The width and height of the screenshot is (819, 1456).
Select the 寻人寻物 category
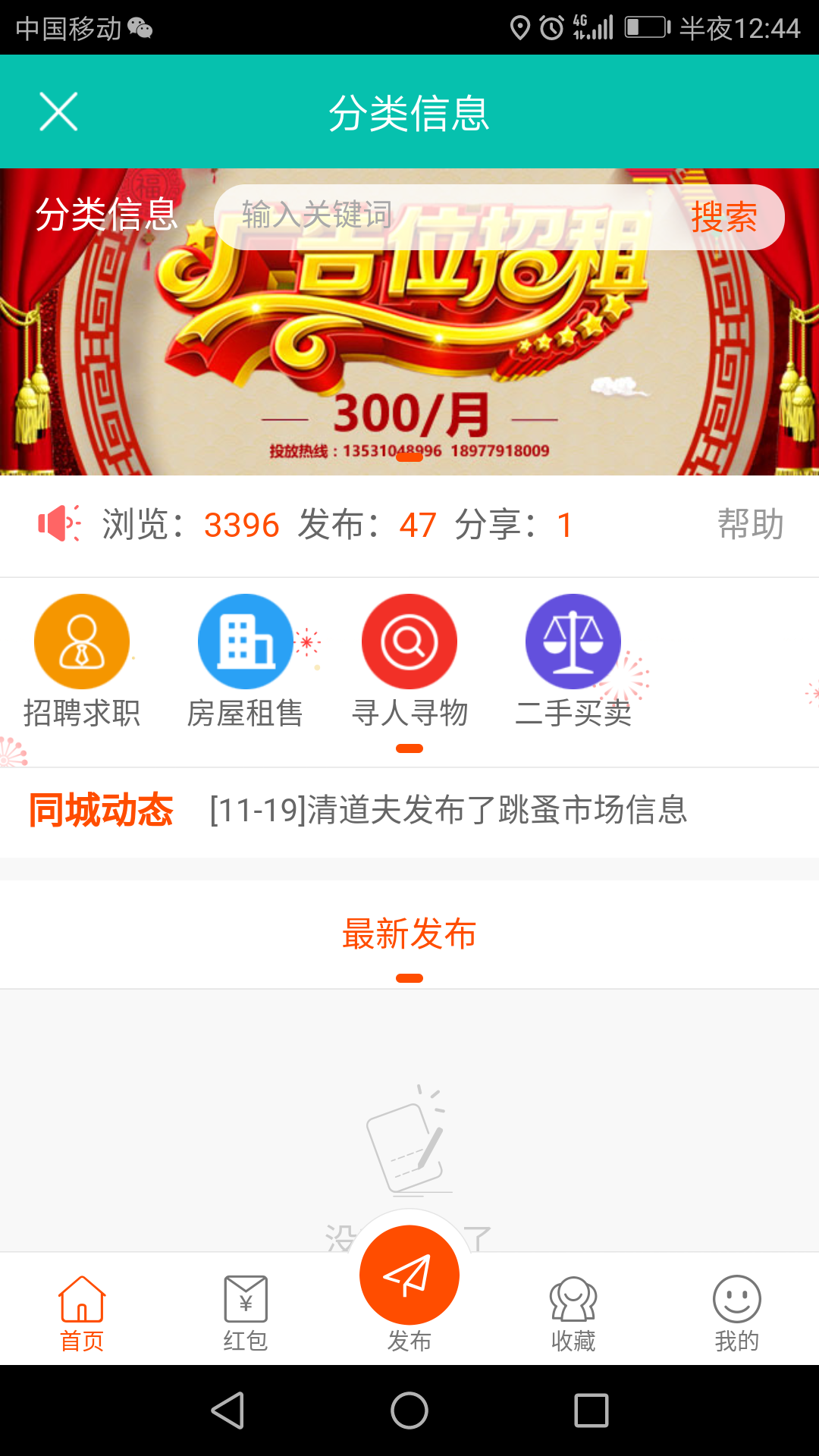pos(409,661)
